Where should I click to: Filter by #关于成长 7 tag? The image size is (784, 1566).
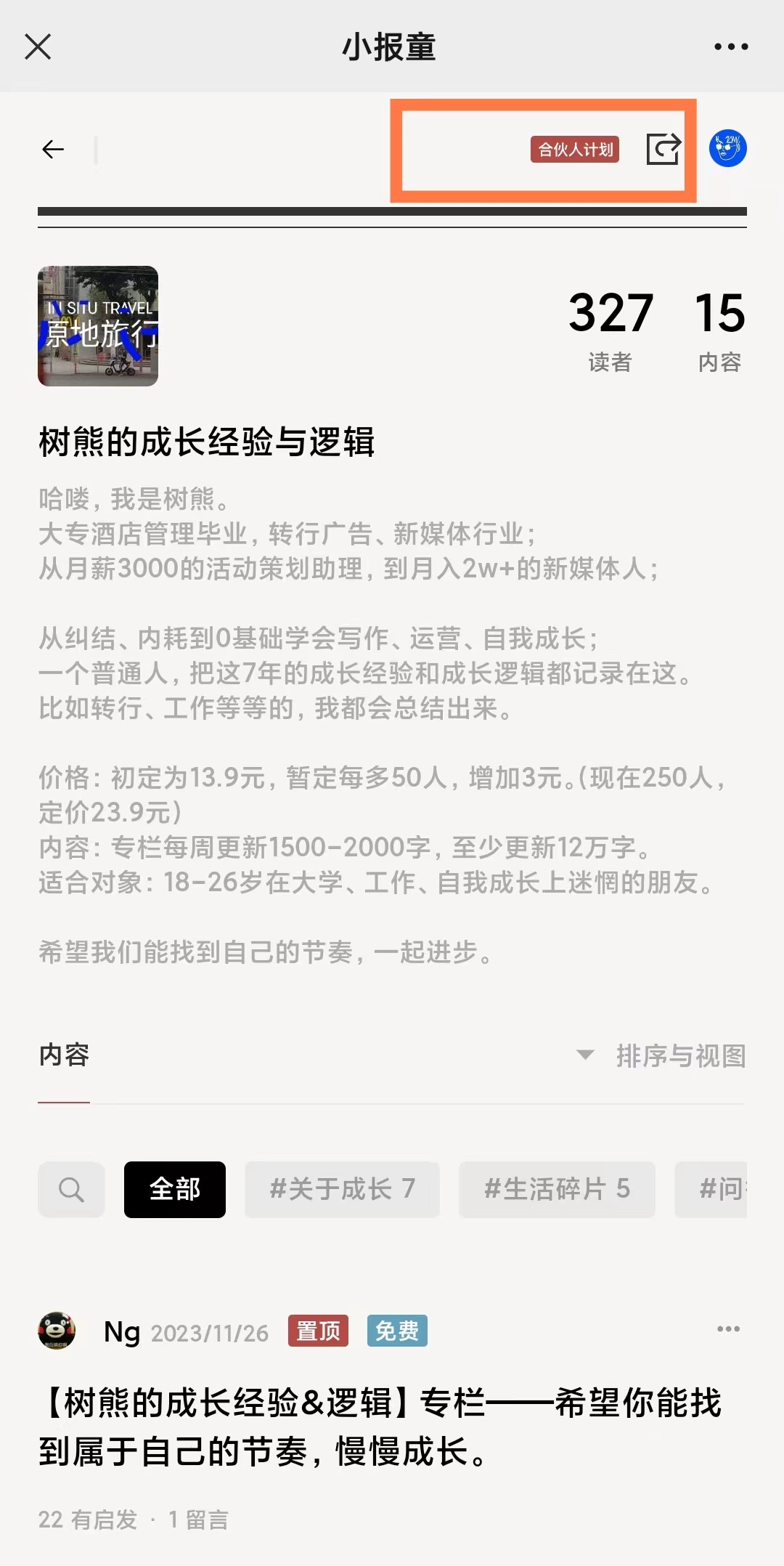pyautogui.click(x=342, y=1190)
